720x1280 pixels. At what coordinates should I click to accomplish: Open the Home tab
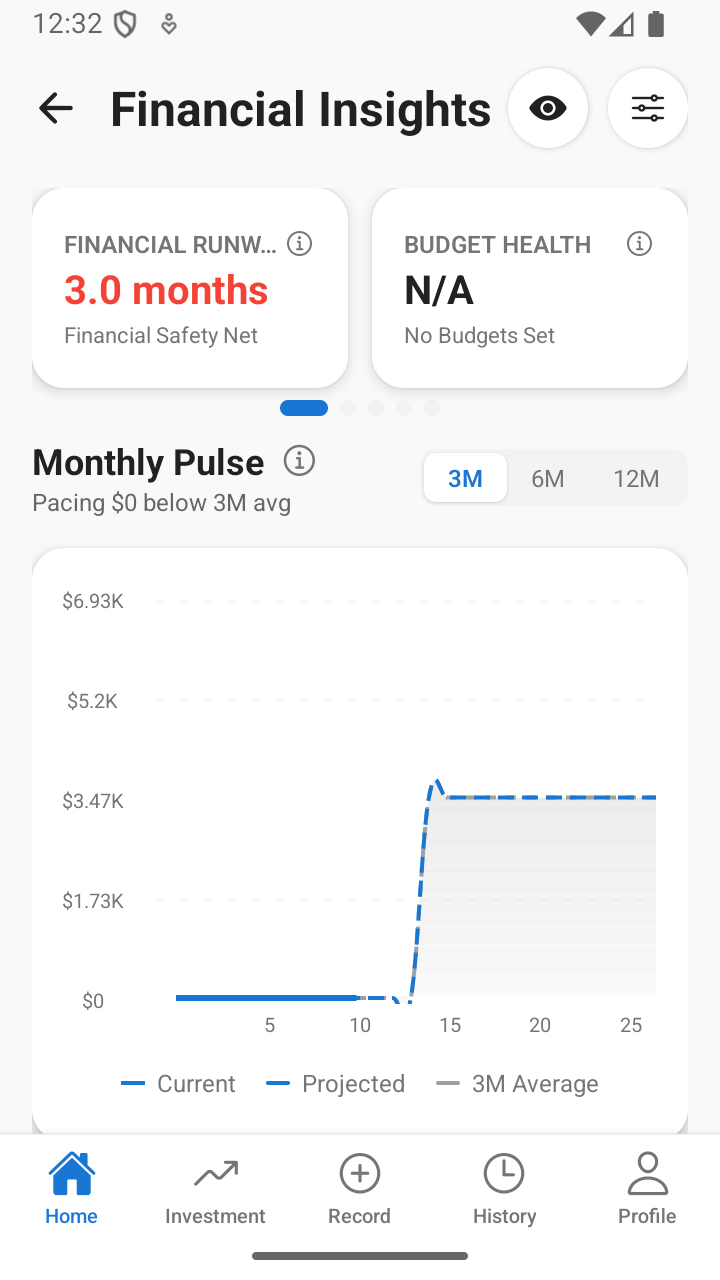(x=72, y=1189)
